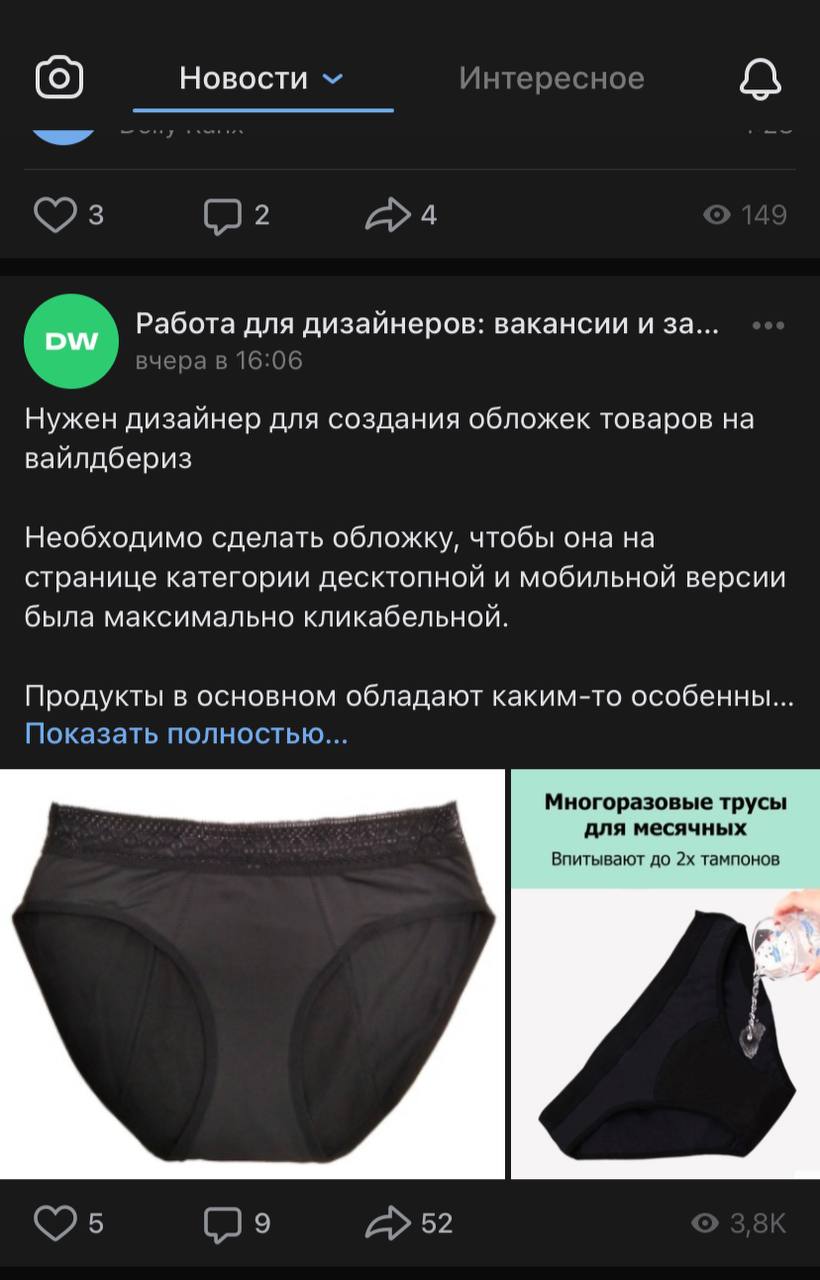Share the post with 4 reposts
Image resolution: width=820 pixels, height=1280 pixels.
(x=388, y=215)
